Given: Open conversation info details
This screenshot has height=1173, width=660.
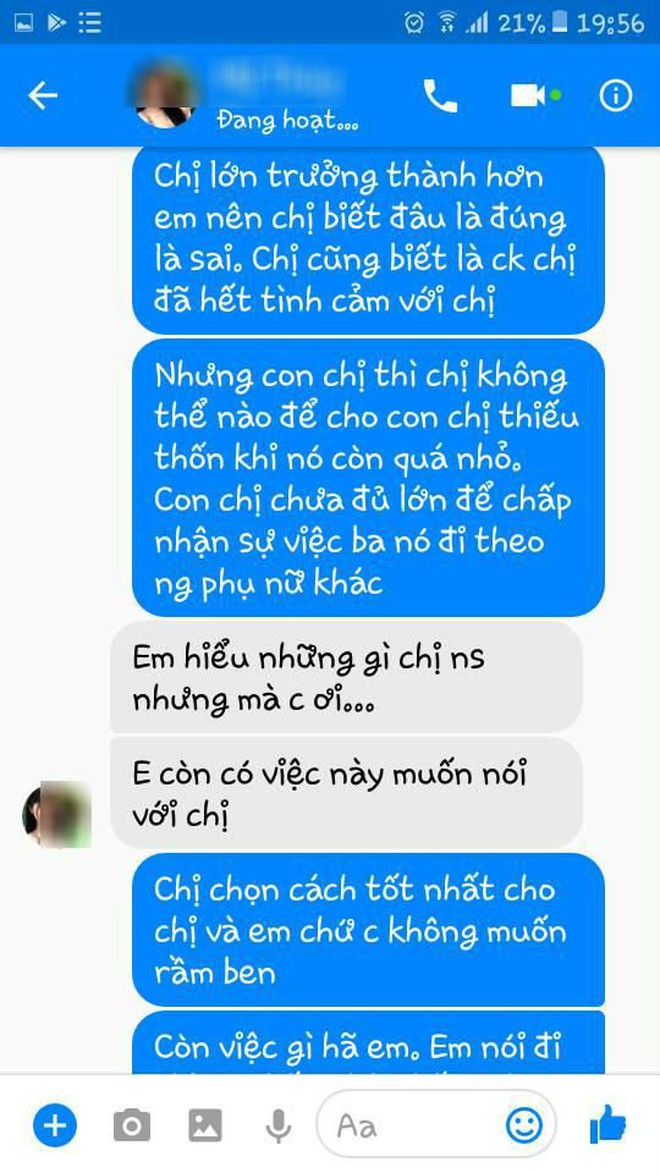Looking at the screenshot, I should click(616, 96).
